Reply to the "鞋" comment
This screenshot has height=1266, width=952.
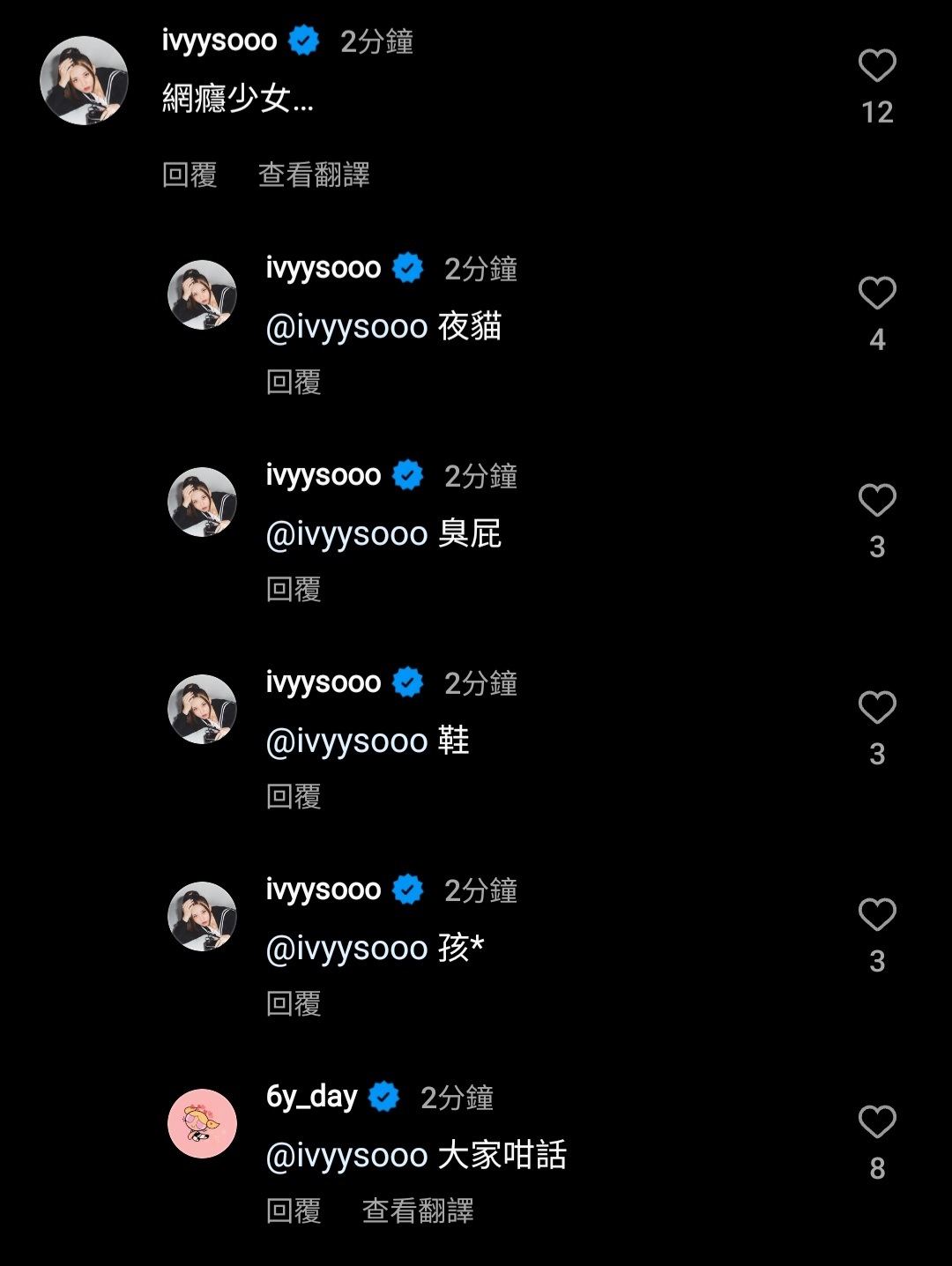tap(294, 796)
